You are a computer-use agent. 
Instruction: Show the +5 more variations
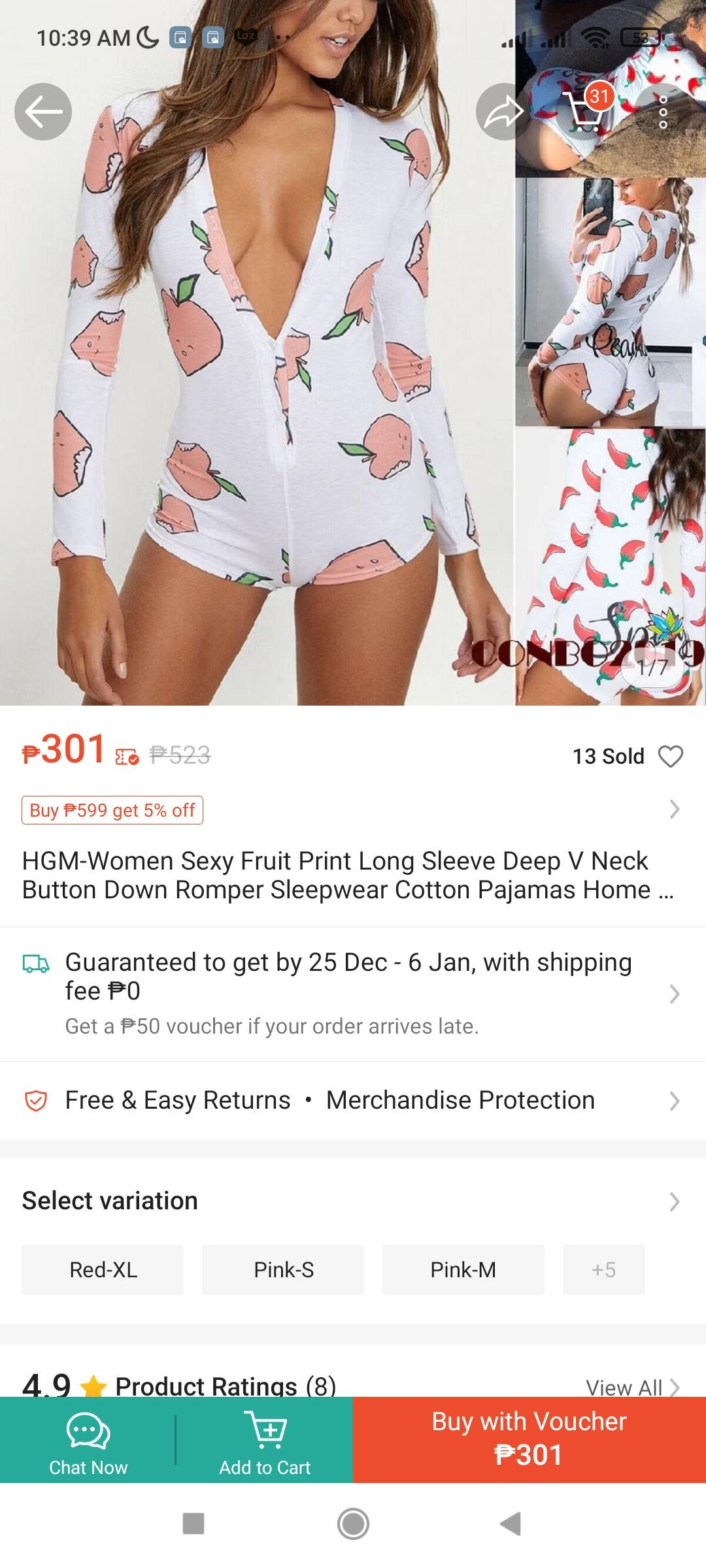[604, 1269]
